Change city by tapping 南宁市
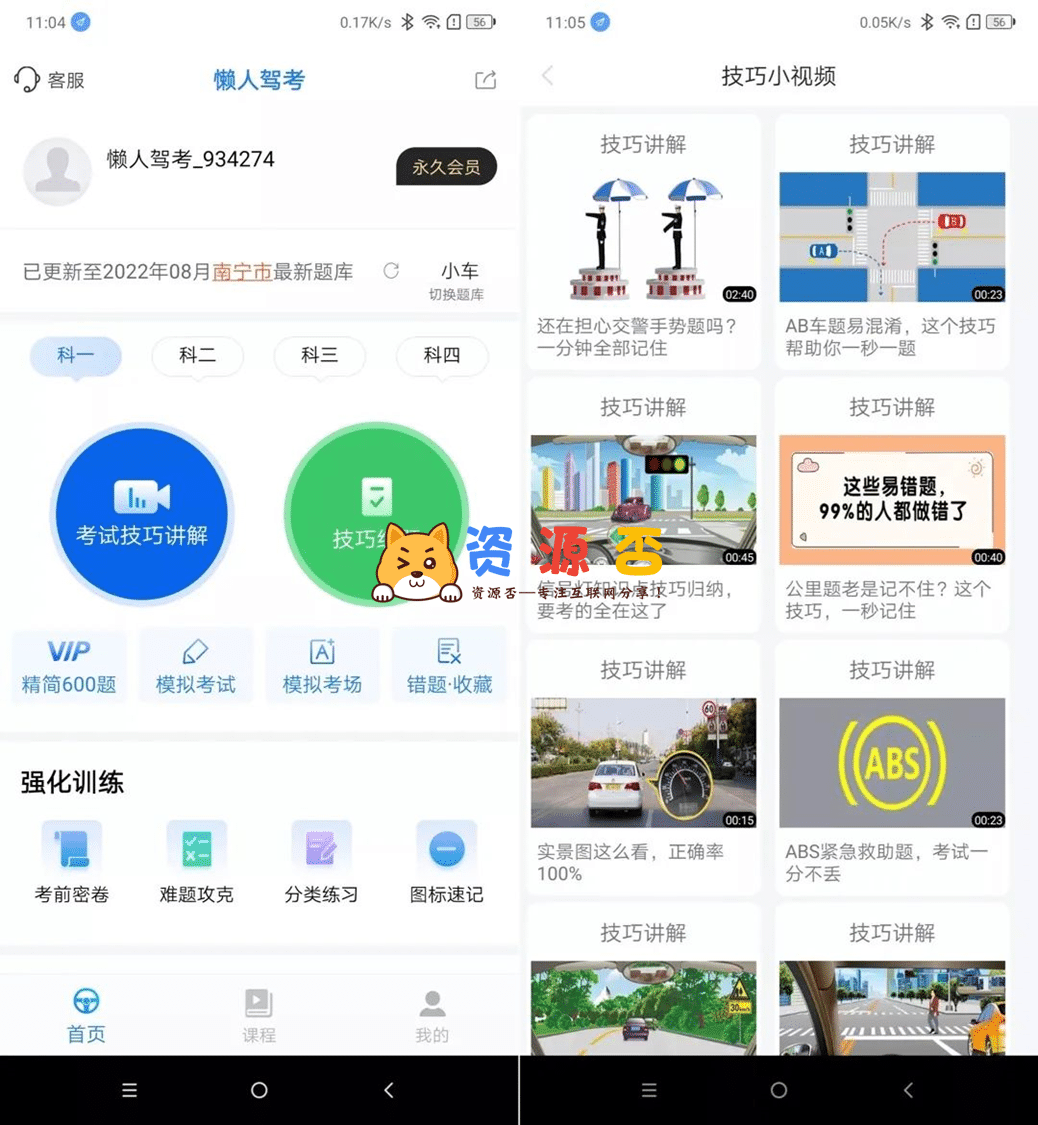1038x1125 pixels. tap(242, 271)
